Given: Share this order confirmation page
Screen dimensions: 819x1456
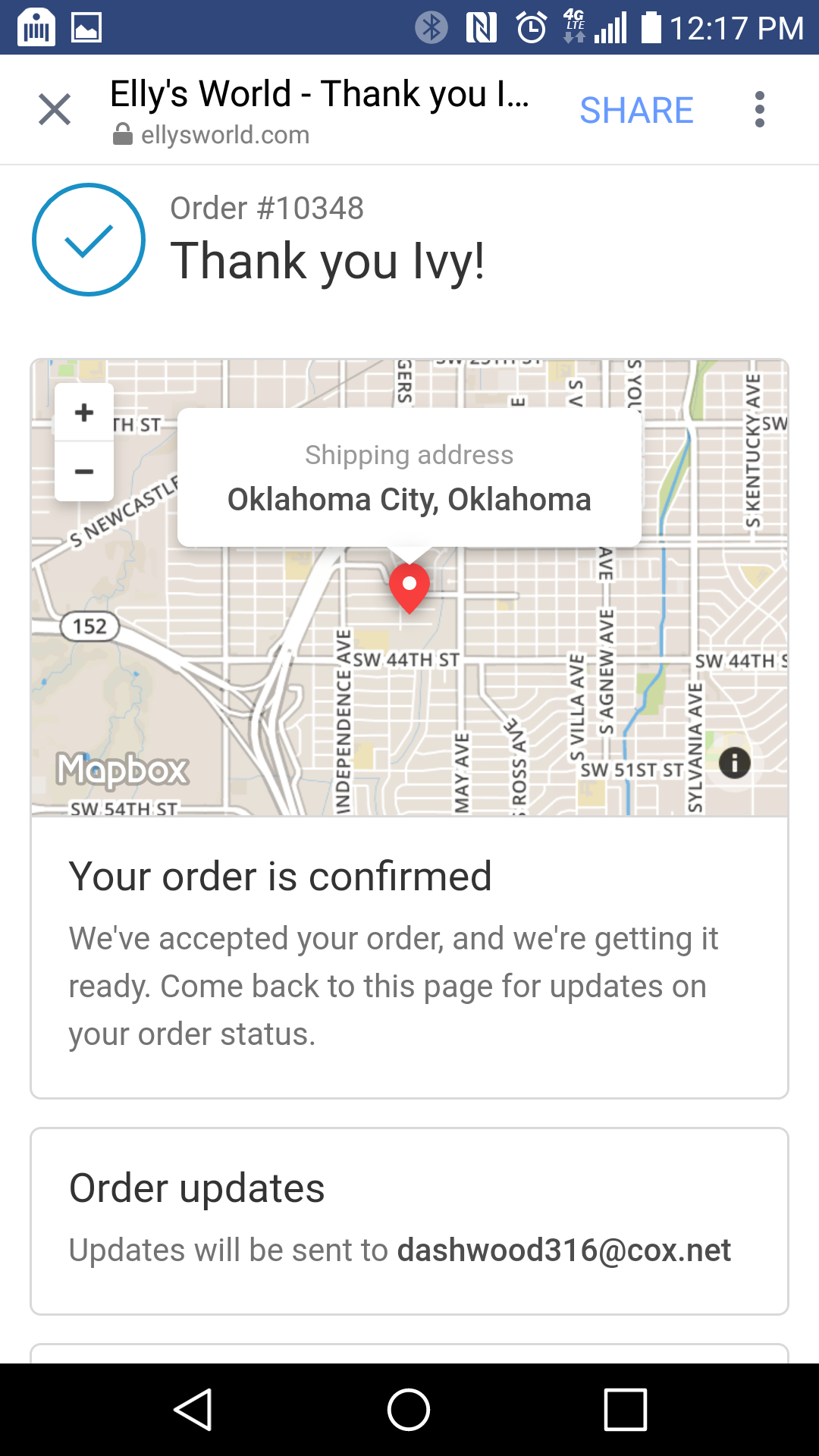Looking at the screenshot, I should point(636,111).
